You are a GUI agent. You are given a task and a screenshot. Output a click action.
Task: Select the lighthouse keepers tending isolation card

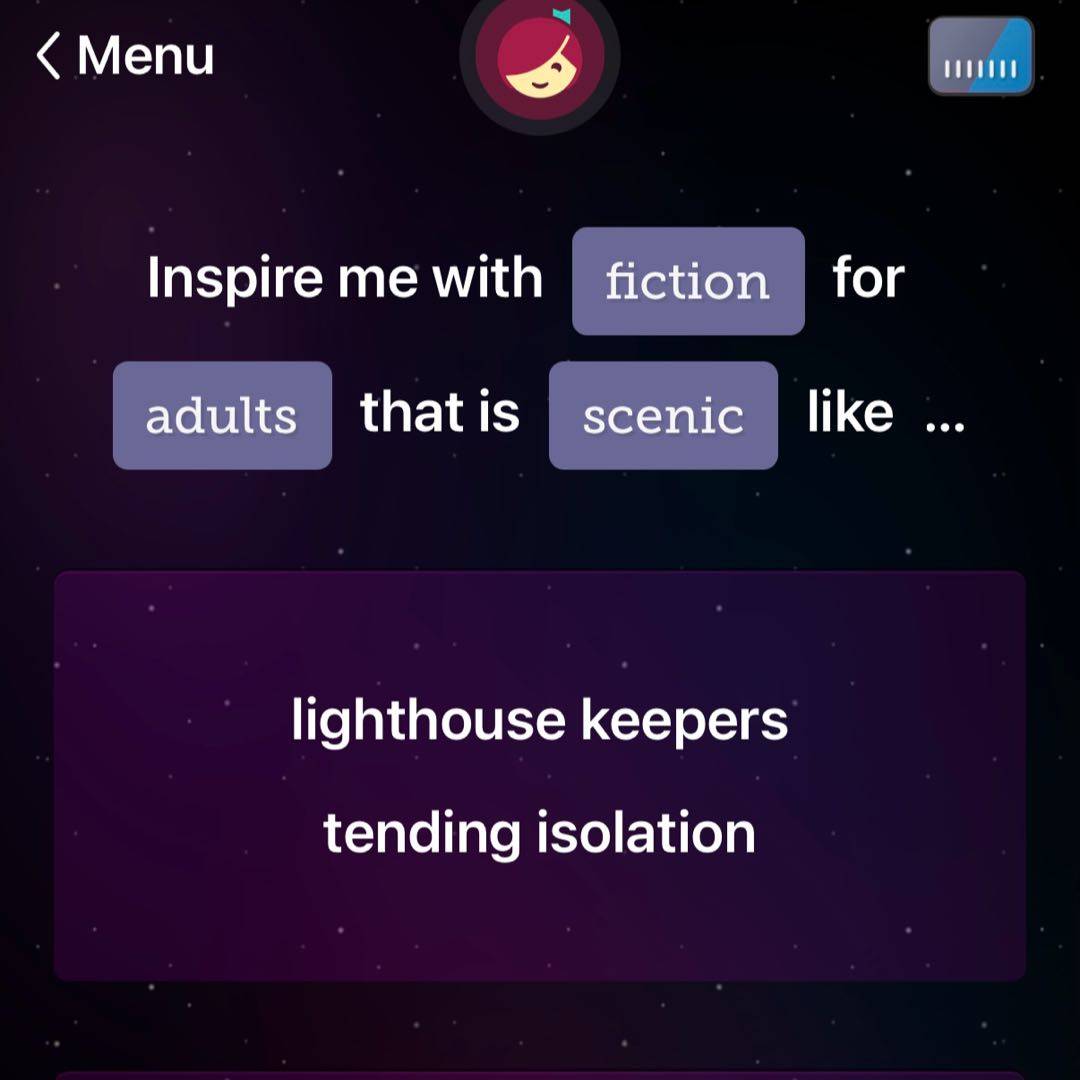(x=540, y=775)
